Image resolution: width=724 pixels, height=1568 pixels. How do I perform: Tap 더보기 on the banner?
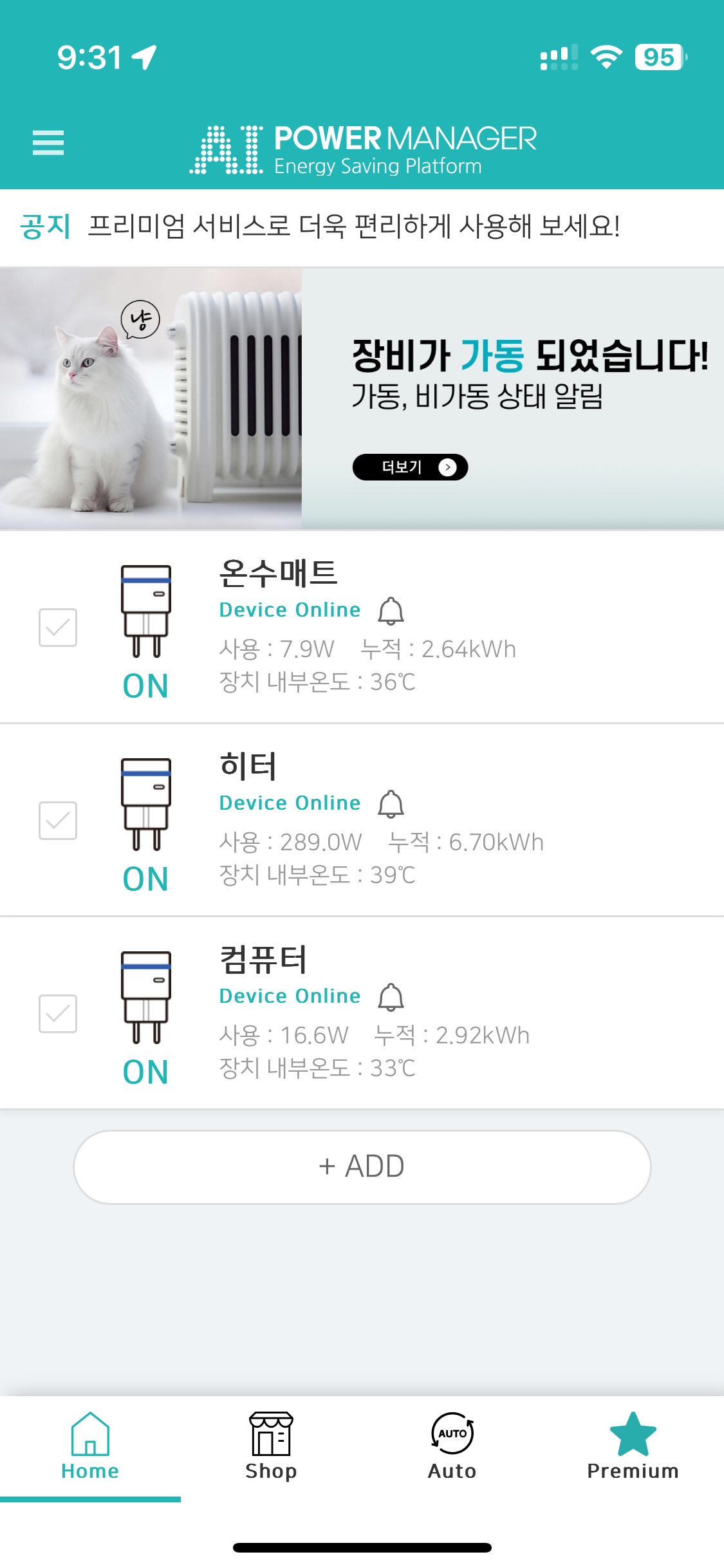(x=410, y=467)
